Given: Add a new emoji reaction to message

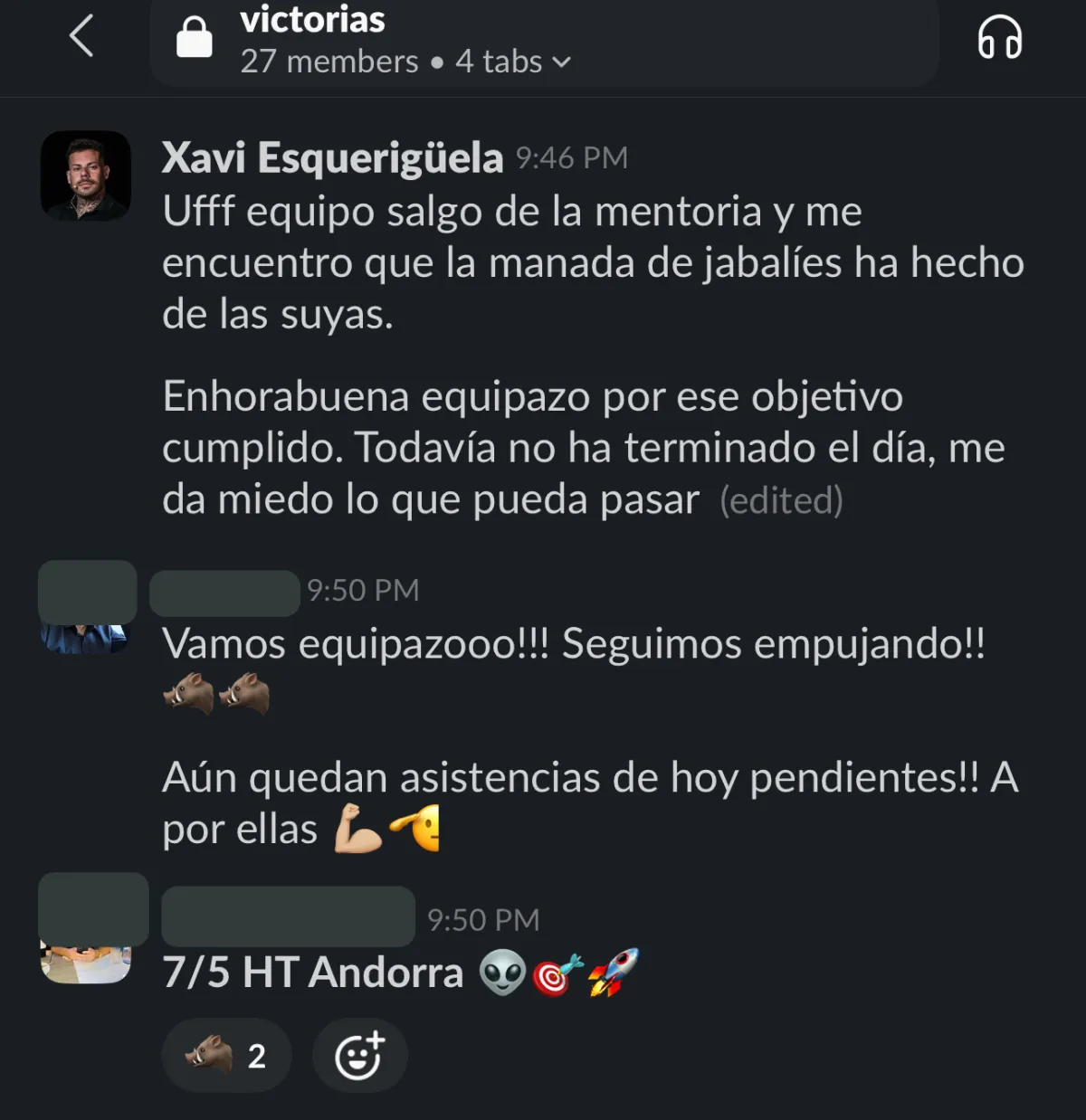Looking at the screenshot, I should point(359,1055).
